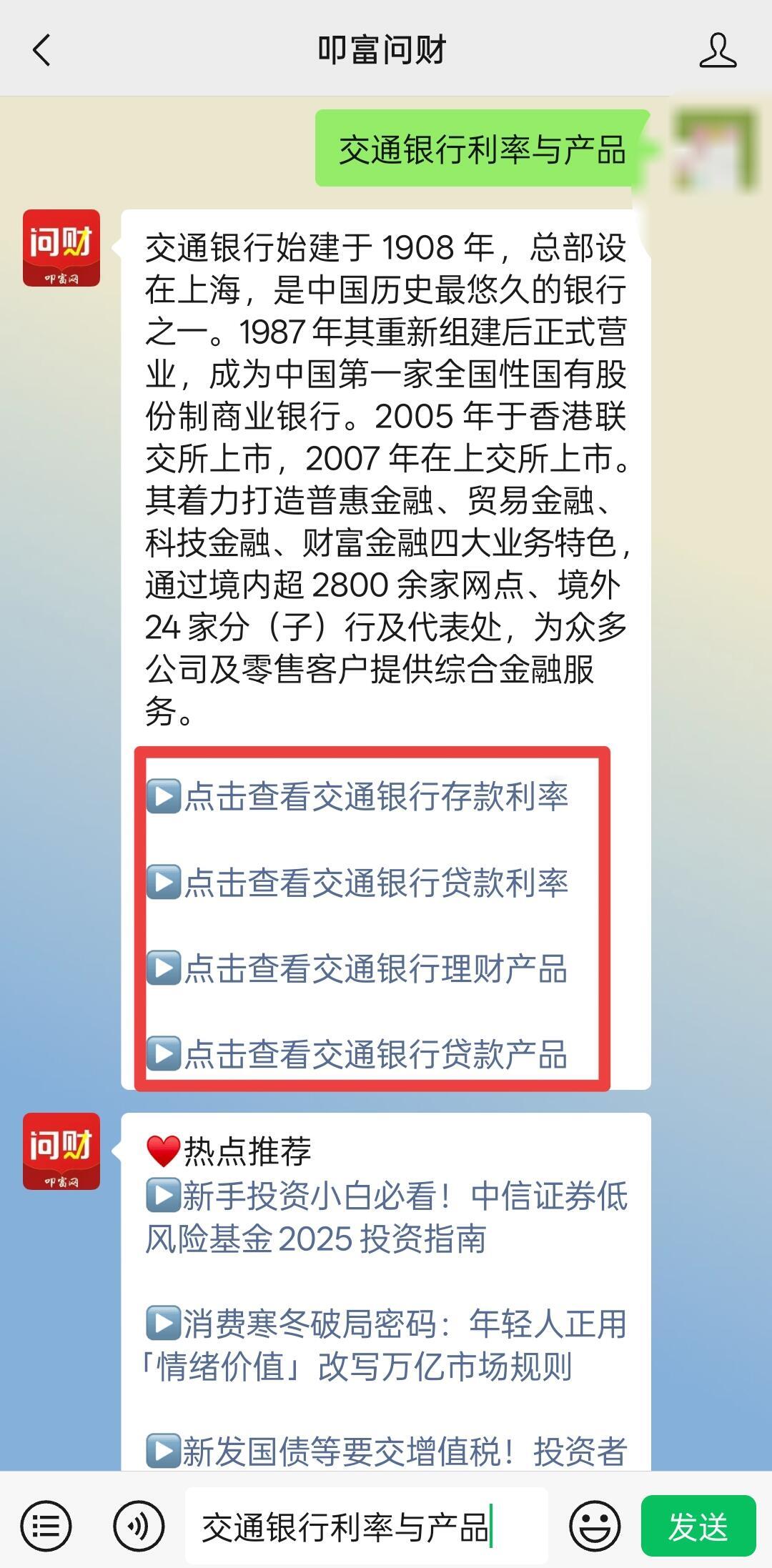Screen dimensions: 772x1568
Task: Send the message with 发送
Action: [698, 1527]
